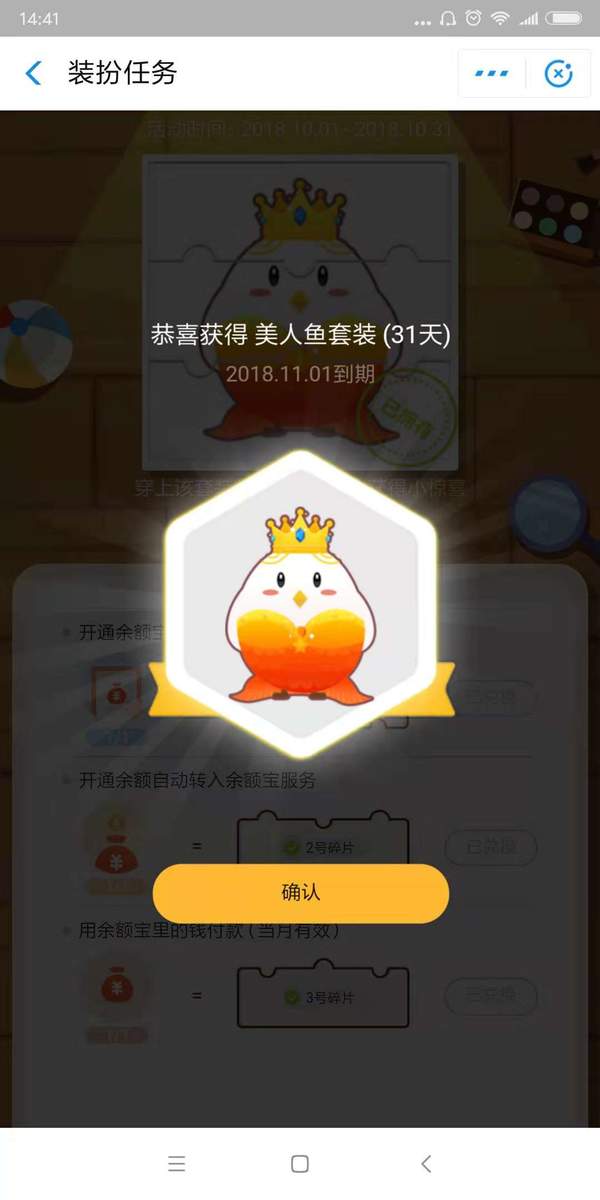
Task: Tap the 确认 confirm button
Action: point(300,893)
